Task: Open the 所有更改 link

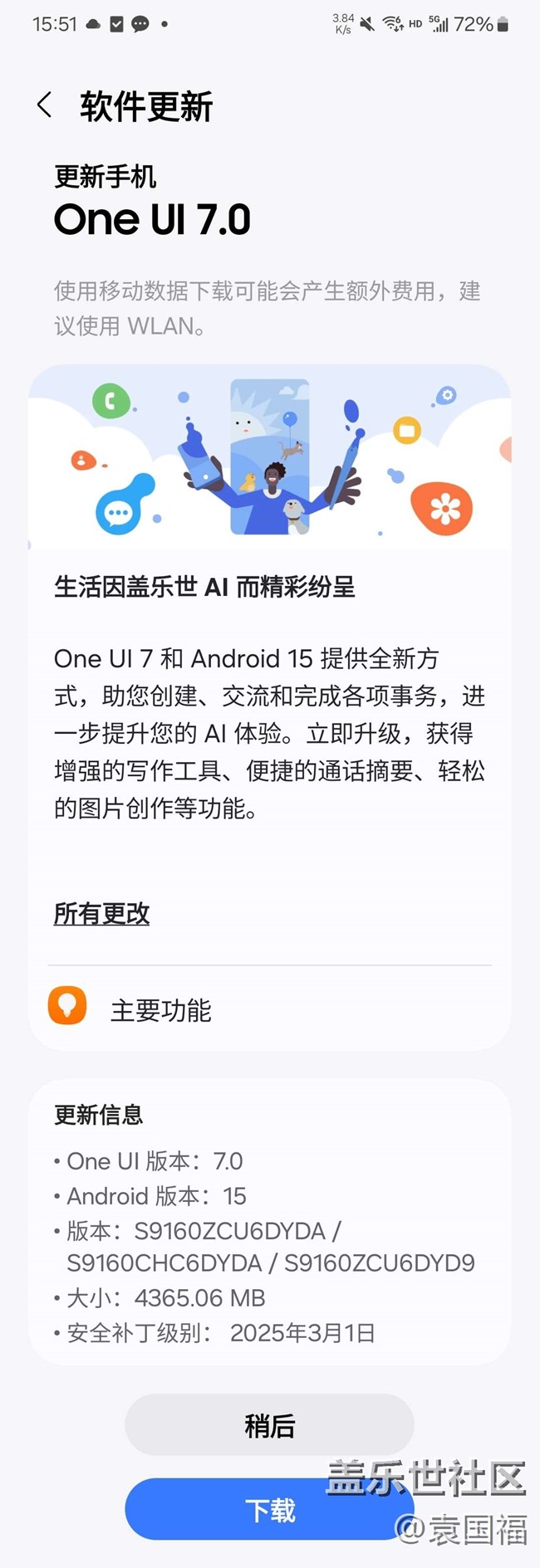Action: (101, 914)
